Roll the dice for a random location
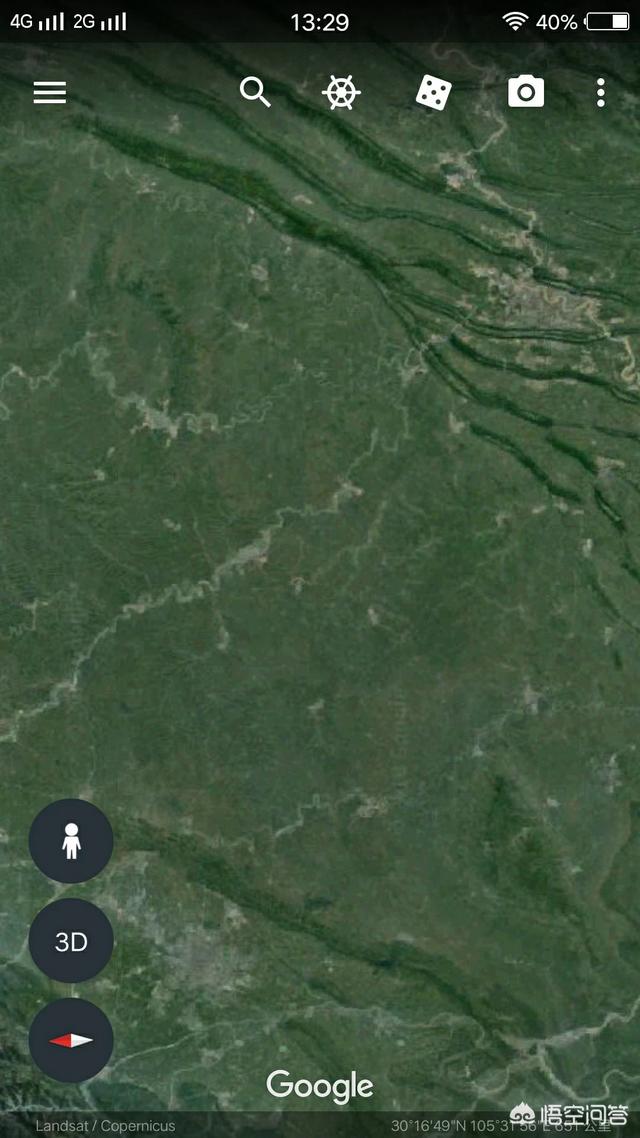640x1138 pixels. [434, 93]
